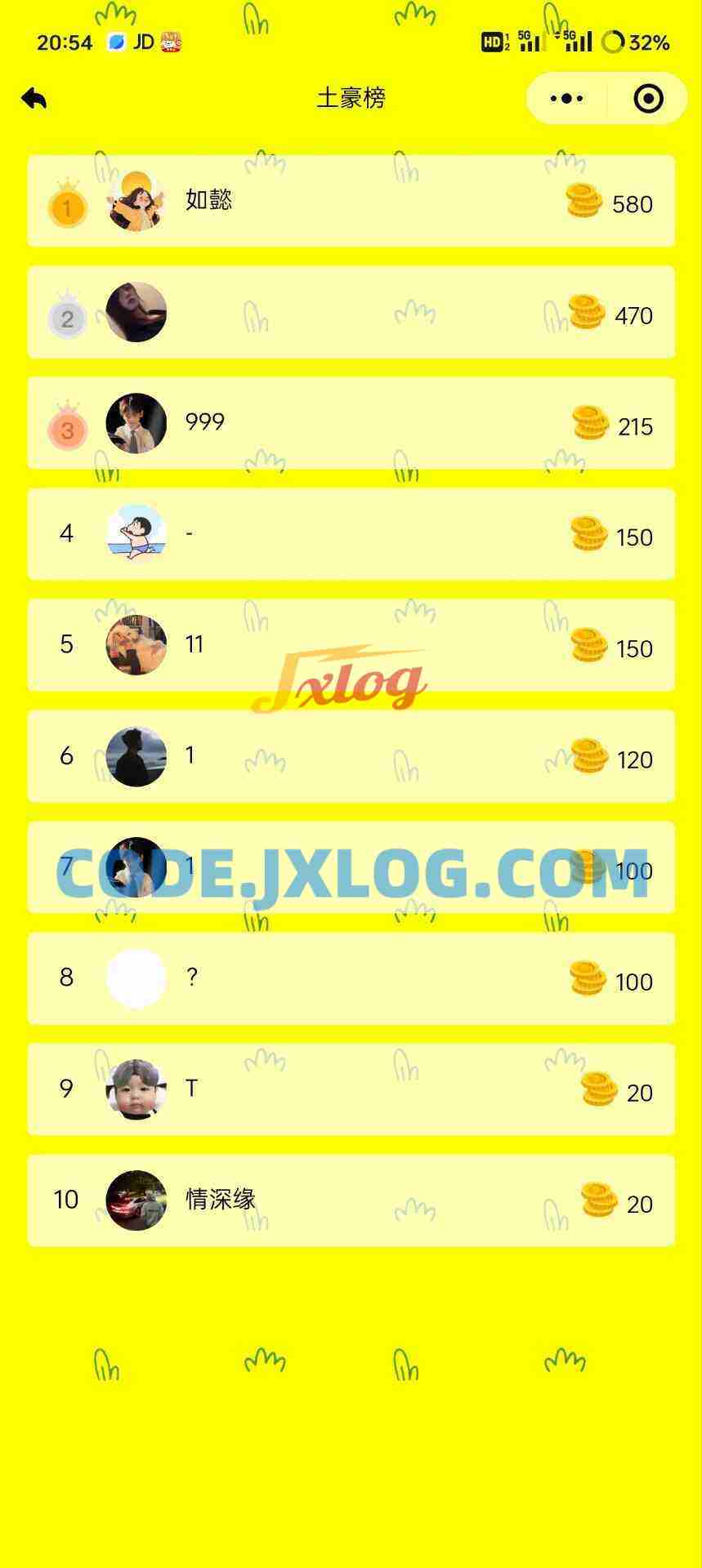Select the third-place user 999

[x=351, y=423]
